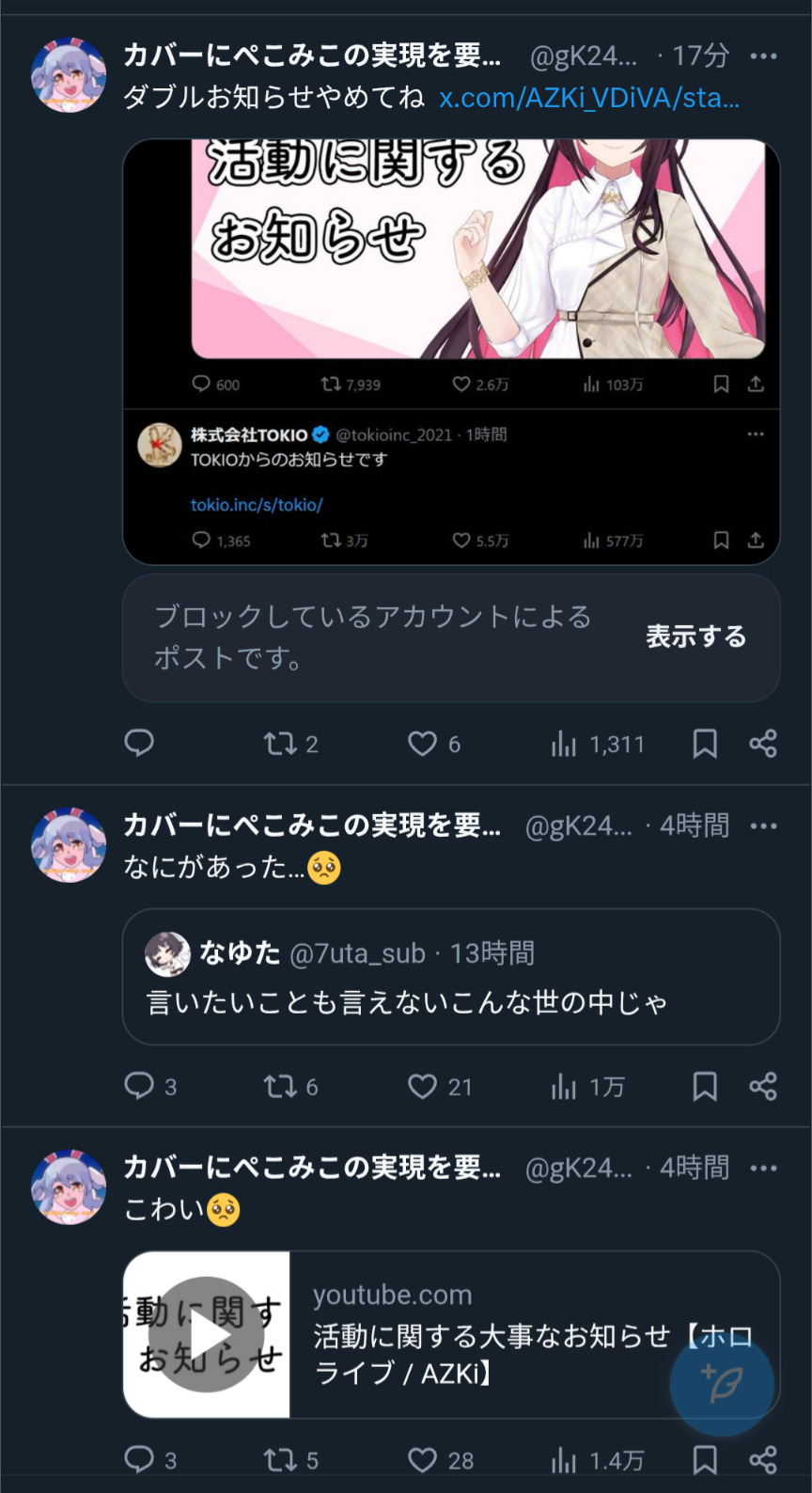Play the youtube.com AZKi video card
The width and height of the screenshot is (812, 1493).
click(x=206, y=1334)
